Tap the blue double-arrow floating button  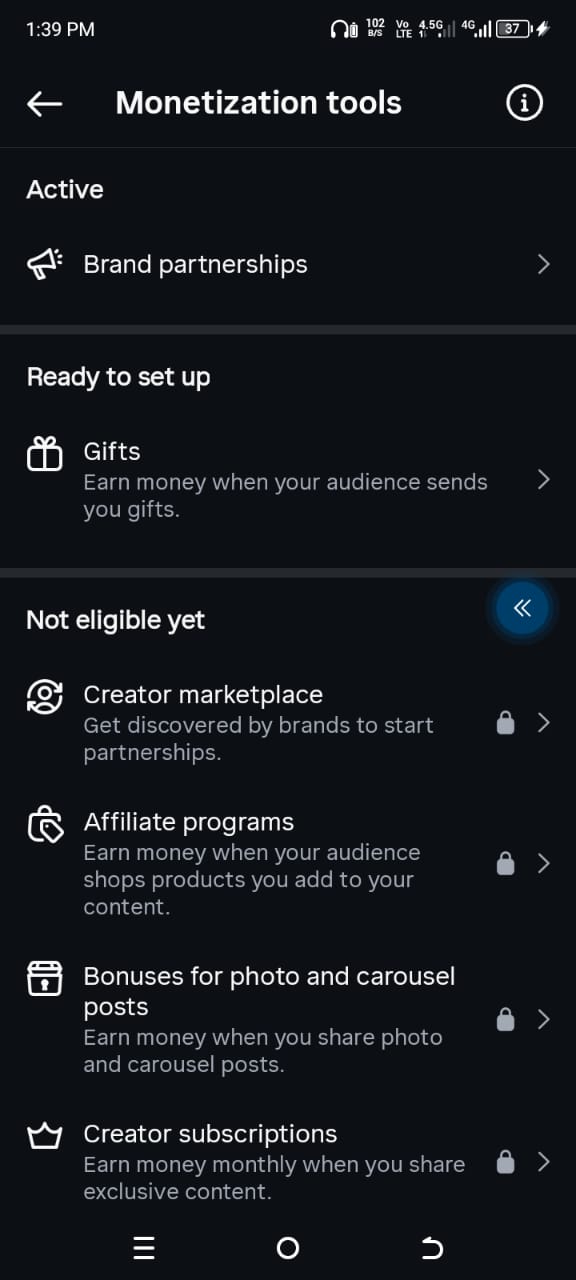click(522, 608)
